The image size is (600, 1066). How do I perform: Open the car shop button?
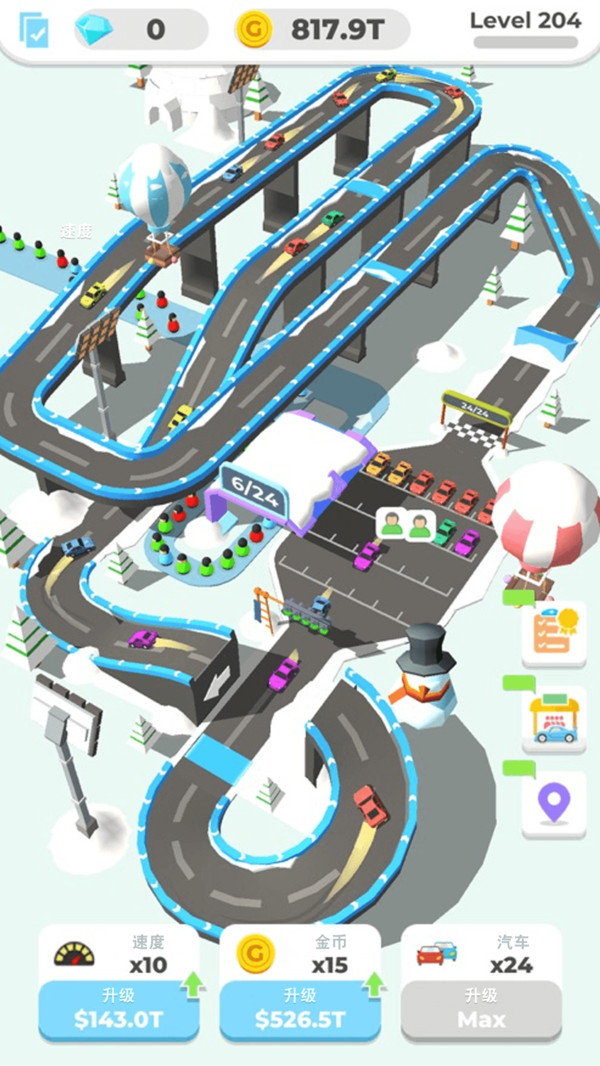[553, 719]
